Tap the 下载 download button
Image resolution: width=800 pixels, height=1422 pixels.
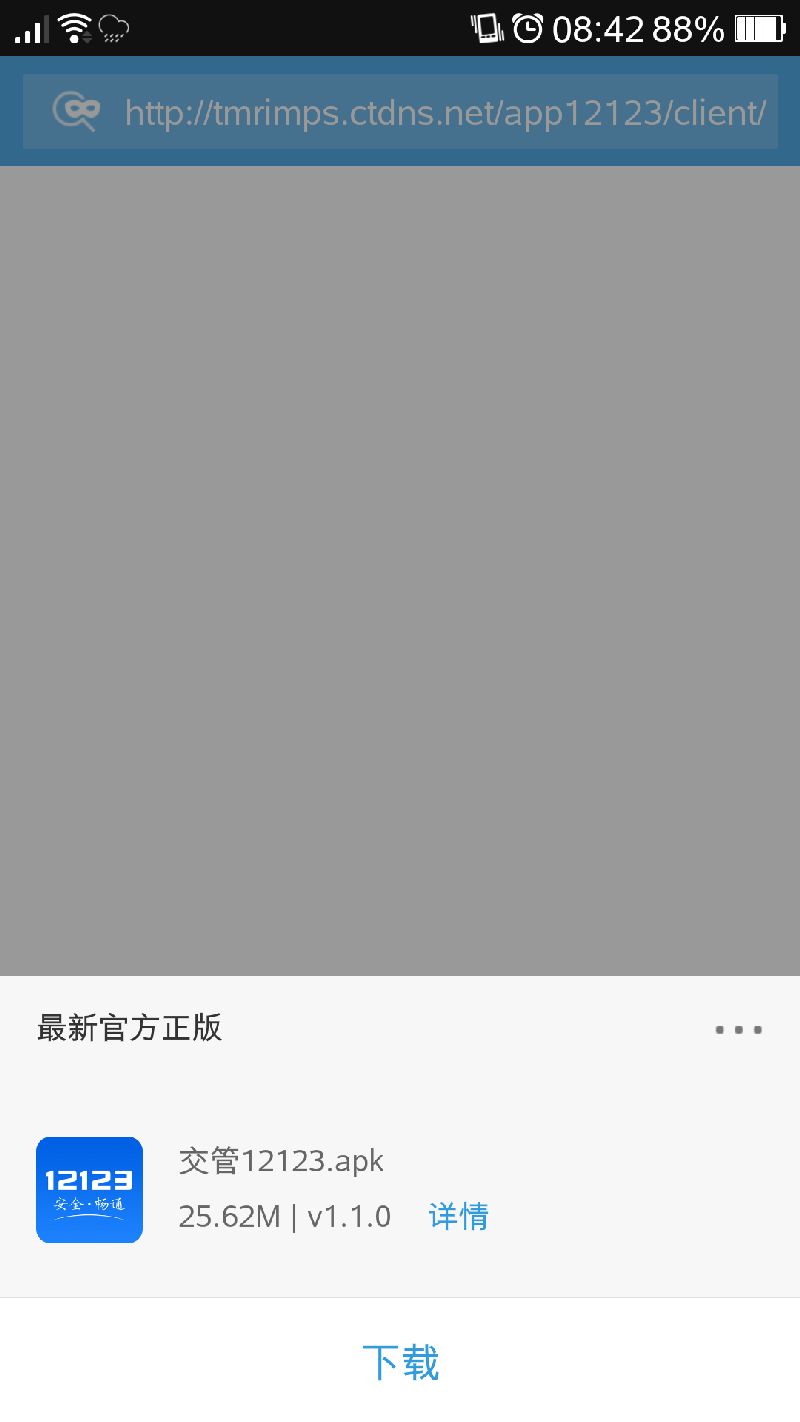[400, 1362]
